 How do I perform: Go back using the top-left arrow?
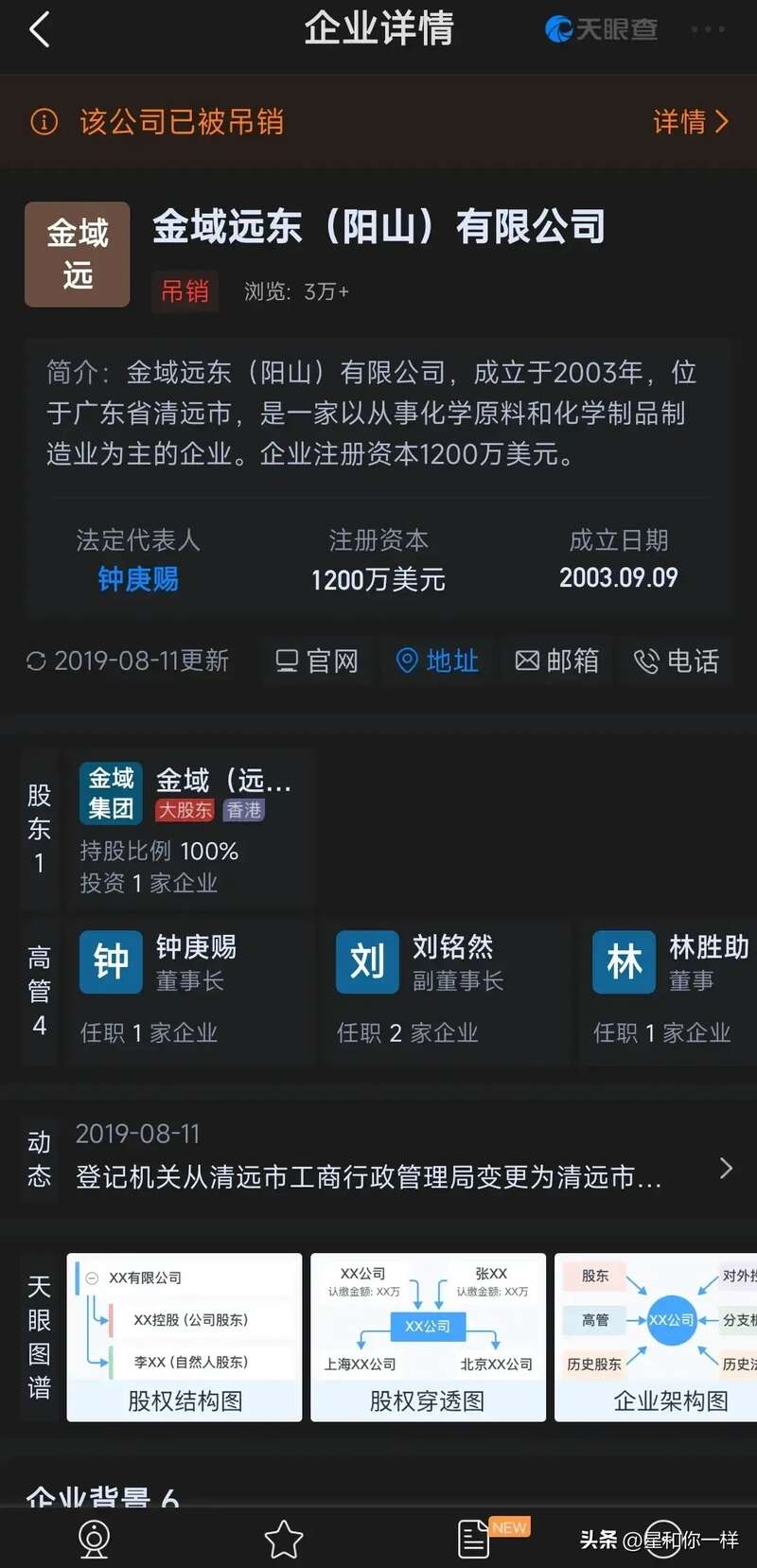[x=40, y=29]
